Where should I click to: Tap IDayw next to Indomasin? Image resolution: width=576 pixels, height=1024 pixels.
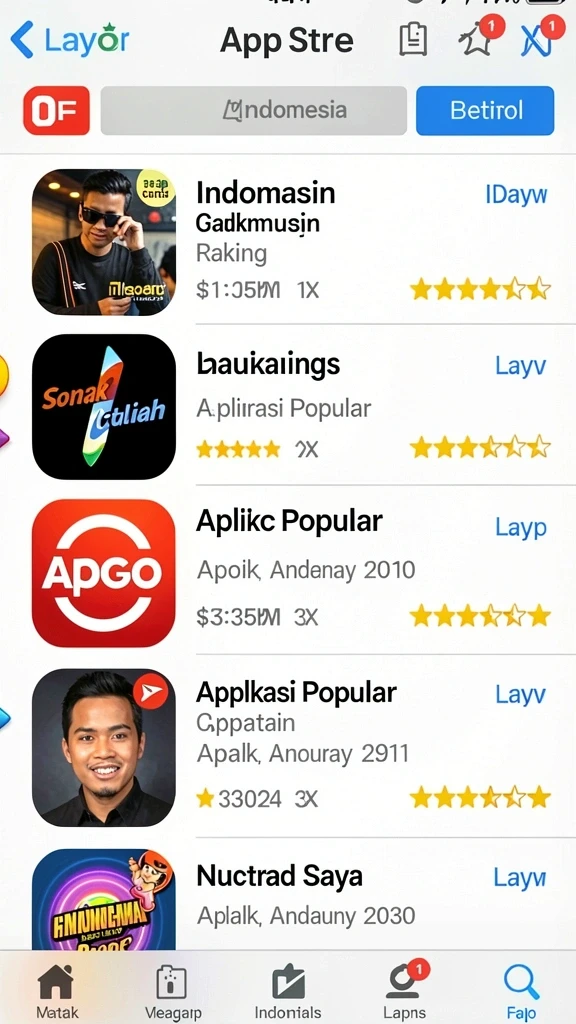pyautogui.click(x=516, y=195)
